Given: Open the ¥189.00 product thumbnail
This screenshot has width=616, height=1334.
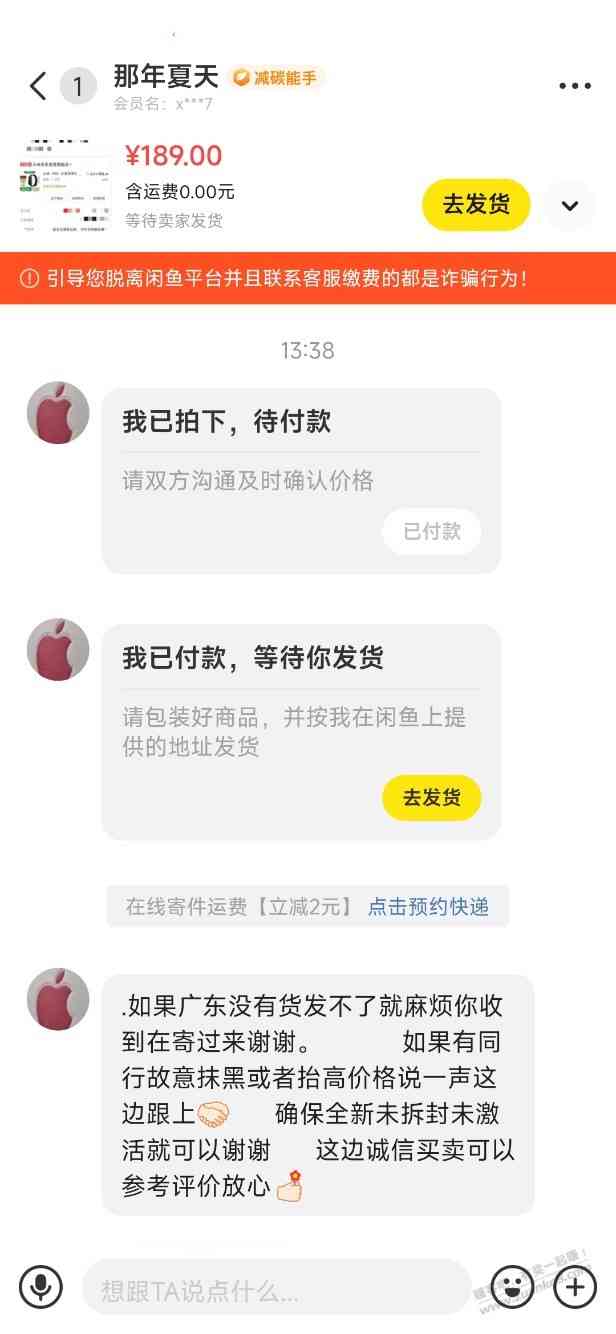Looking at the screenshot, I should (x=65, y=188).
